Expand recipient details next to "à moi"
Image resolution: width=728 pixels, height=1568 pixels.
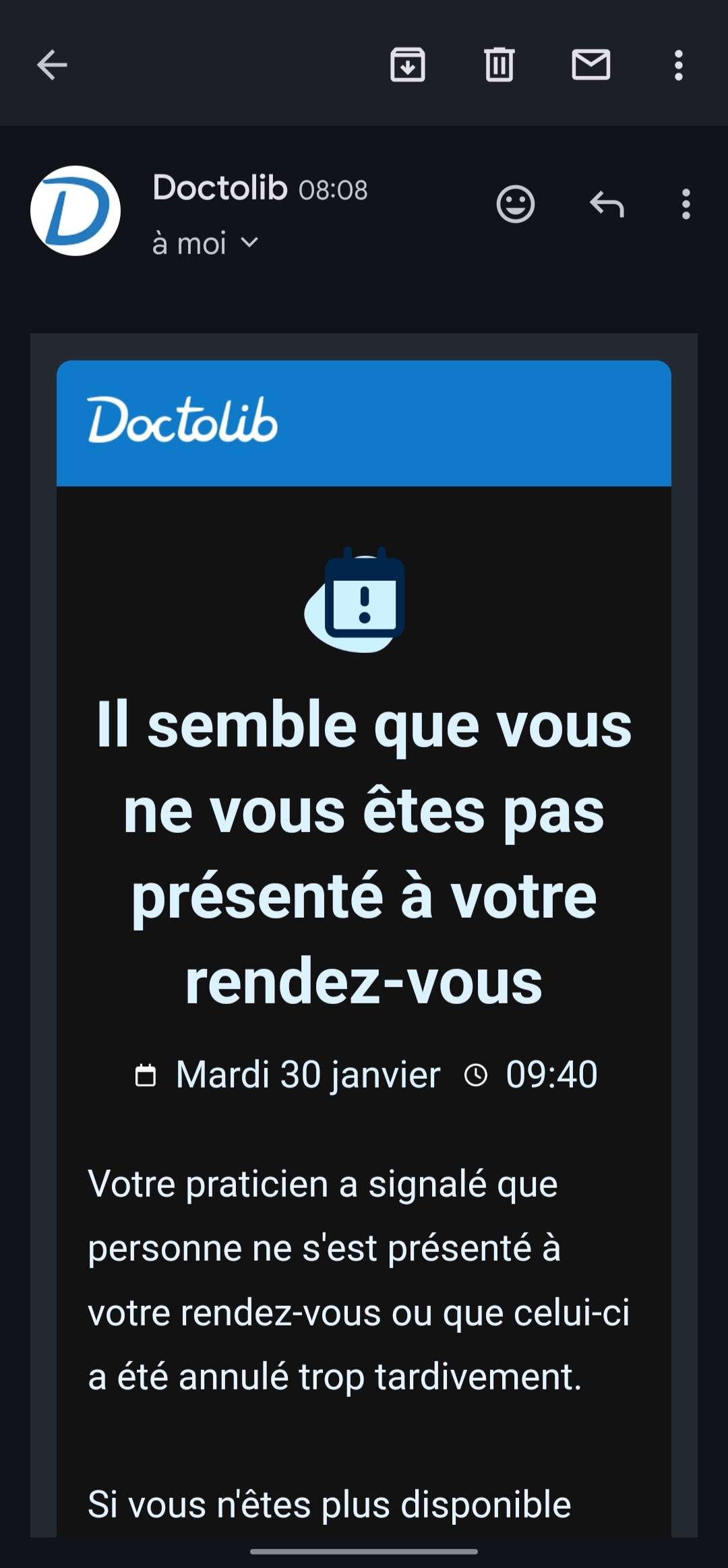click(249, 243)
